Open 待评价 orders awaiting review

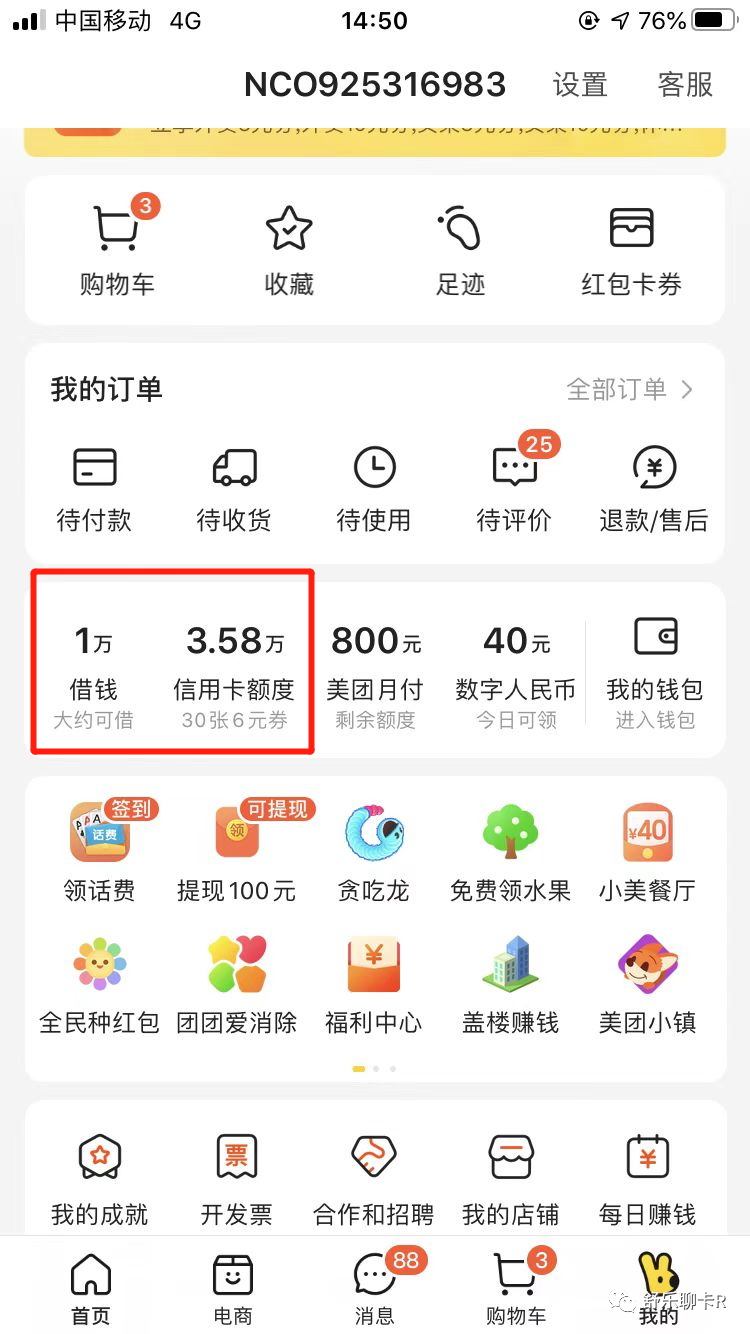tap(514, 488)
